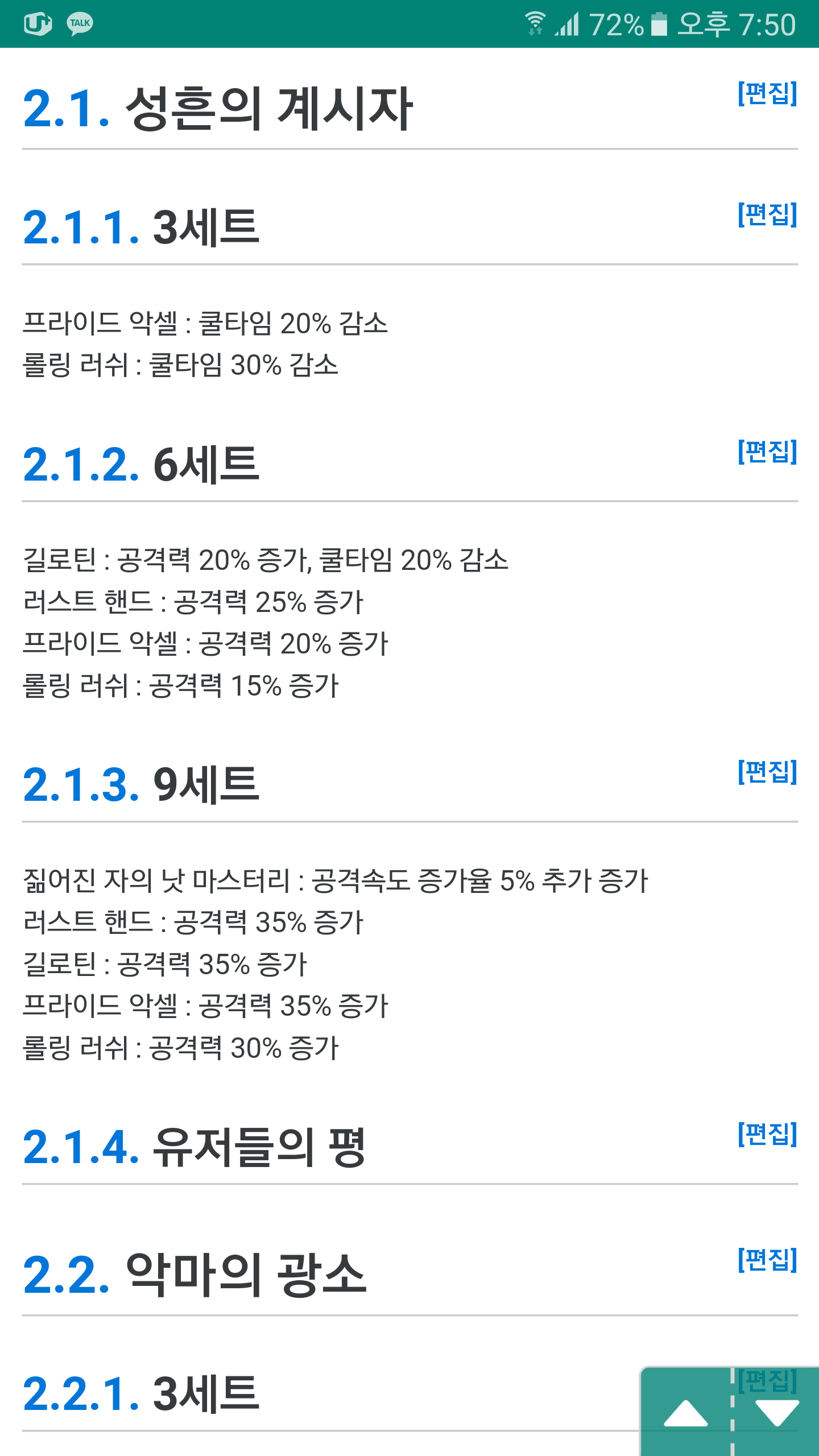Jump to top with the up arrow

pos(686,1413)
